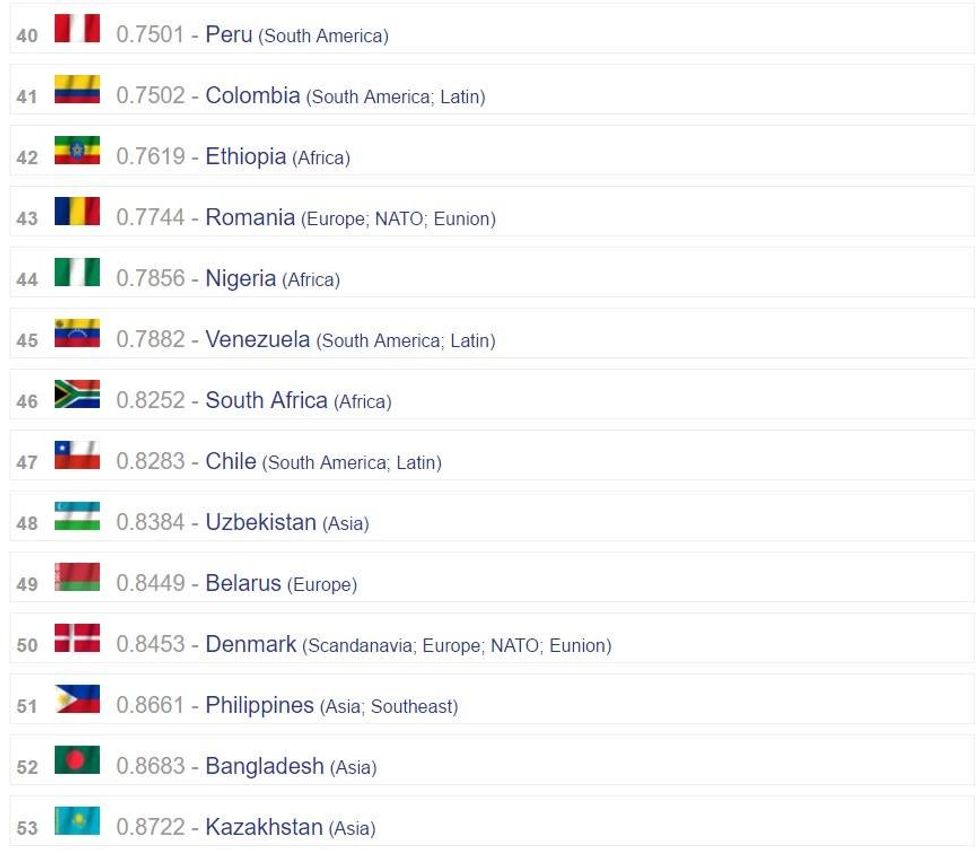Open the Chile entry

[x=230, y=462]
